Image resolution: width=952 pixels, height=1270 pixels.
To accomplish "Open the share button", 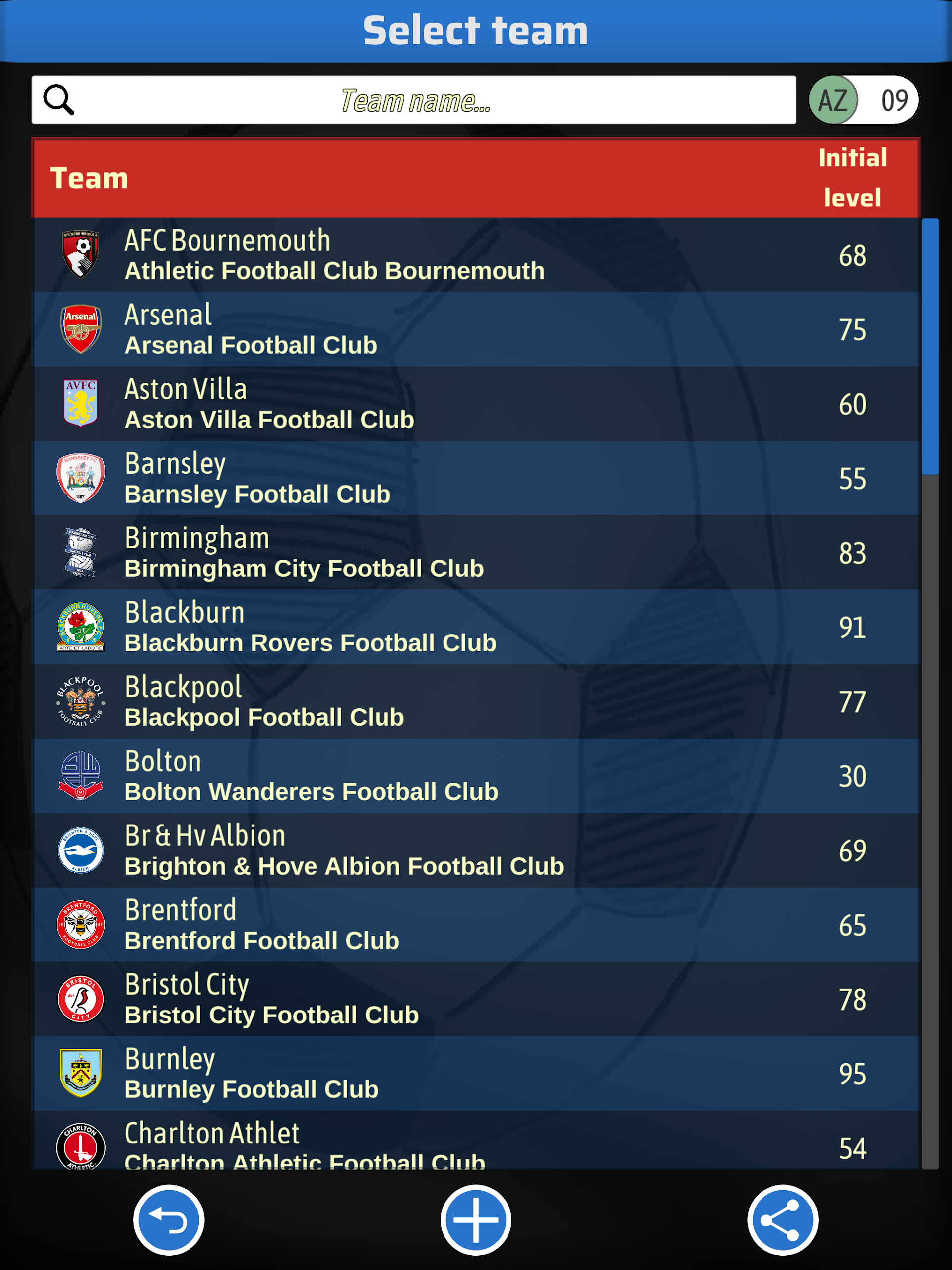I will pos(782,1219).
